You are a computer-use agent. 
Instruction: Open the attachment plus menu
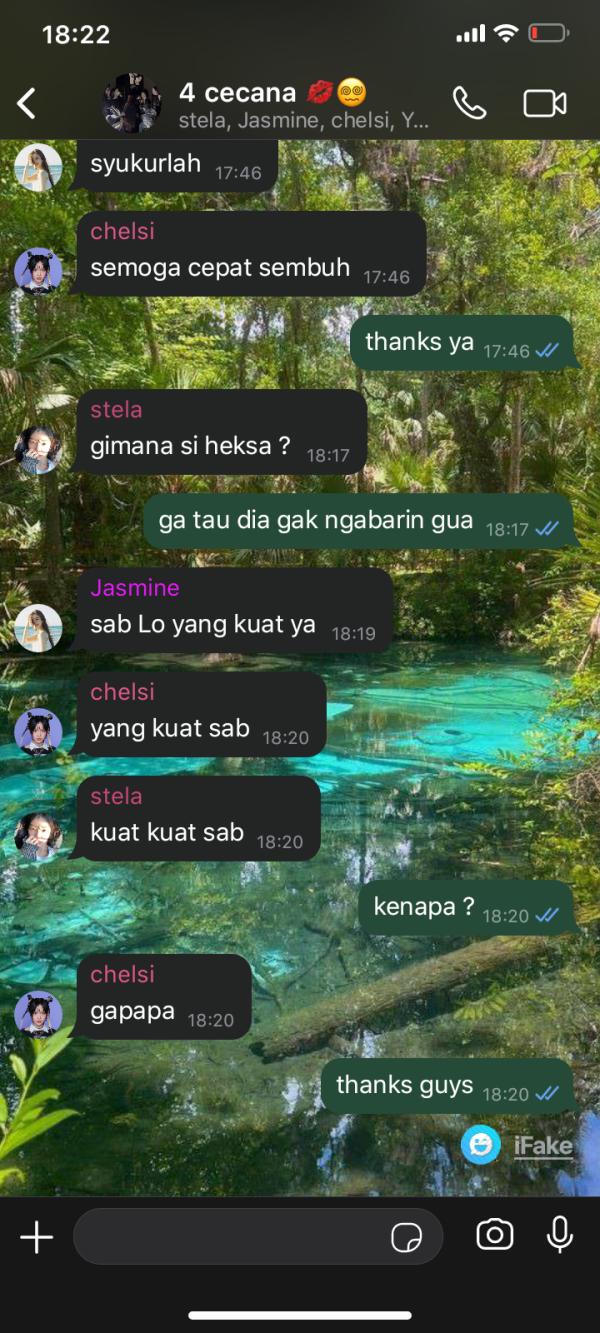pos(37,1237)
